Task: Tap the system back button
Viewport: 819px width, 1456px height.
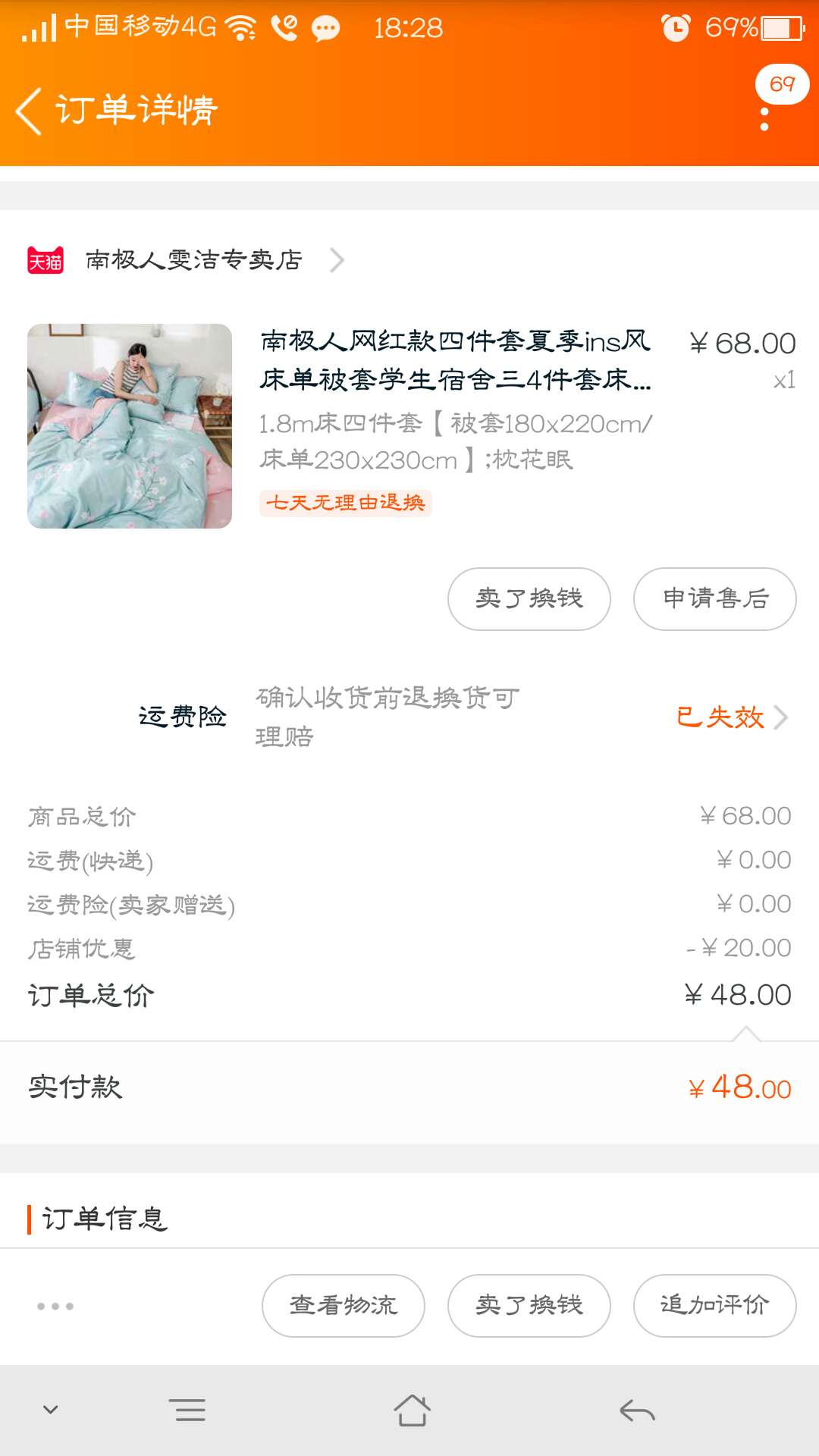Action: click(x=637, y=1410)
